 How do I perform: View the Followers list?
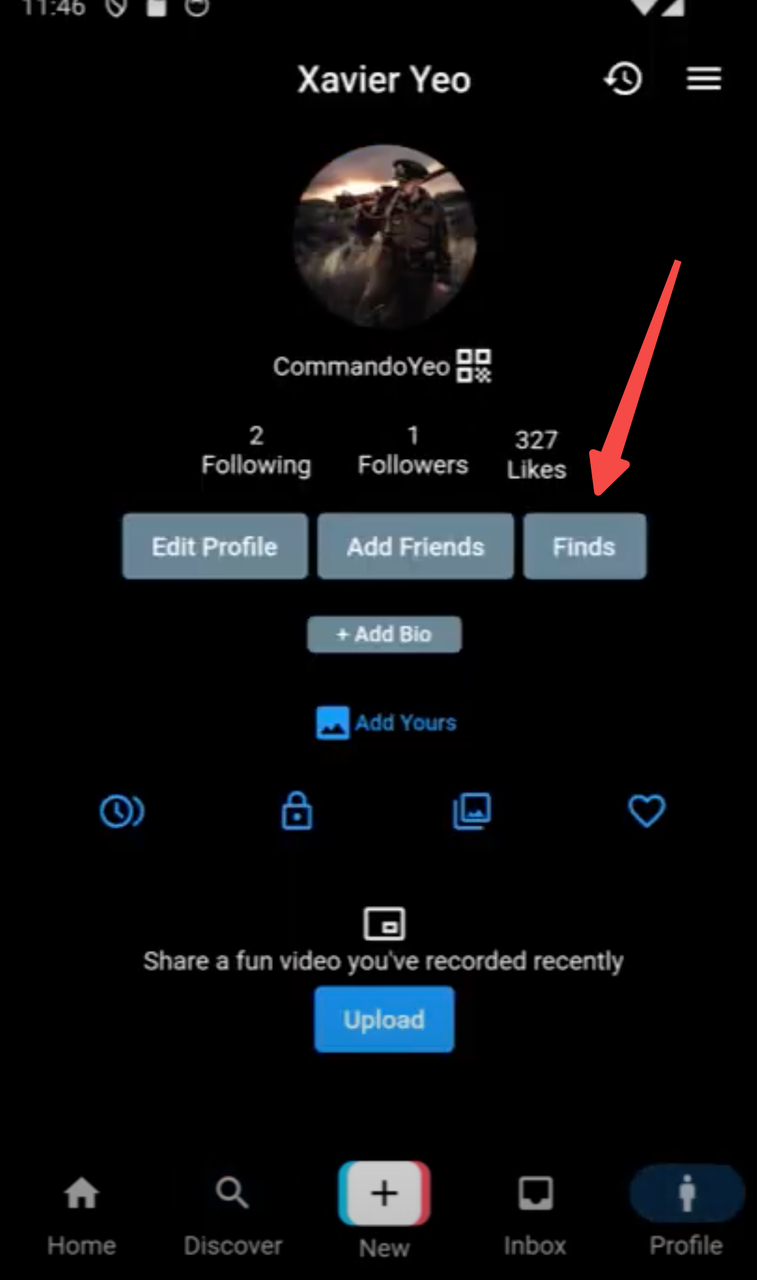click(x=412, y=451)
